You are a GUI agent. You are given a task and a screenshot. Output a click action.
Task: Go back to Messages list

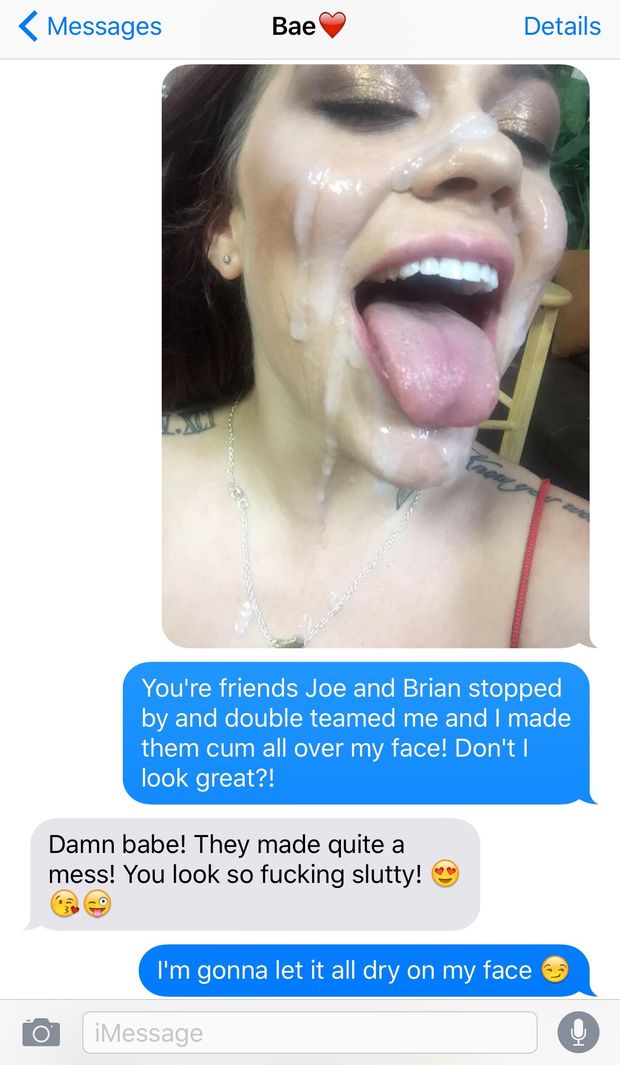[88, 27]
